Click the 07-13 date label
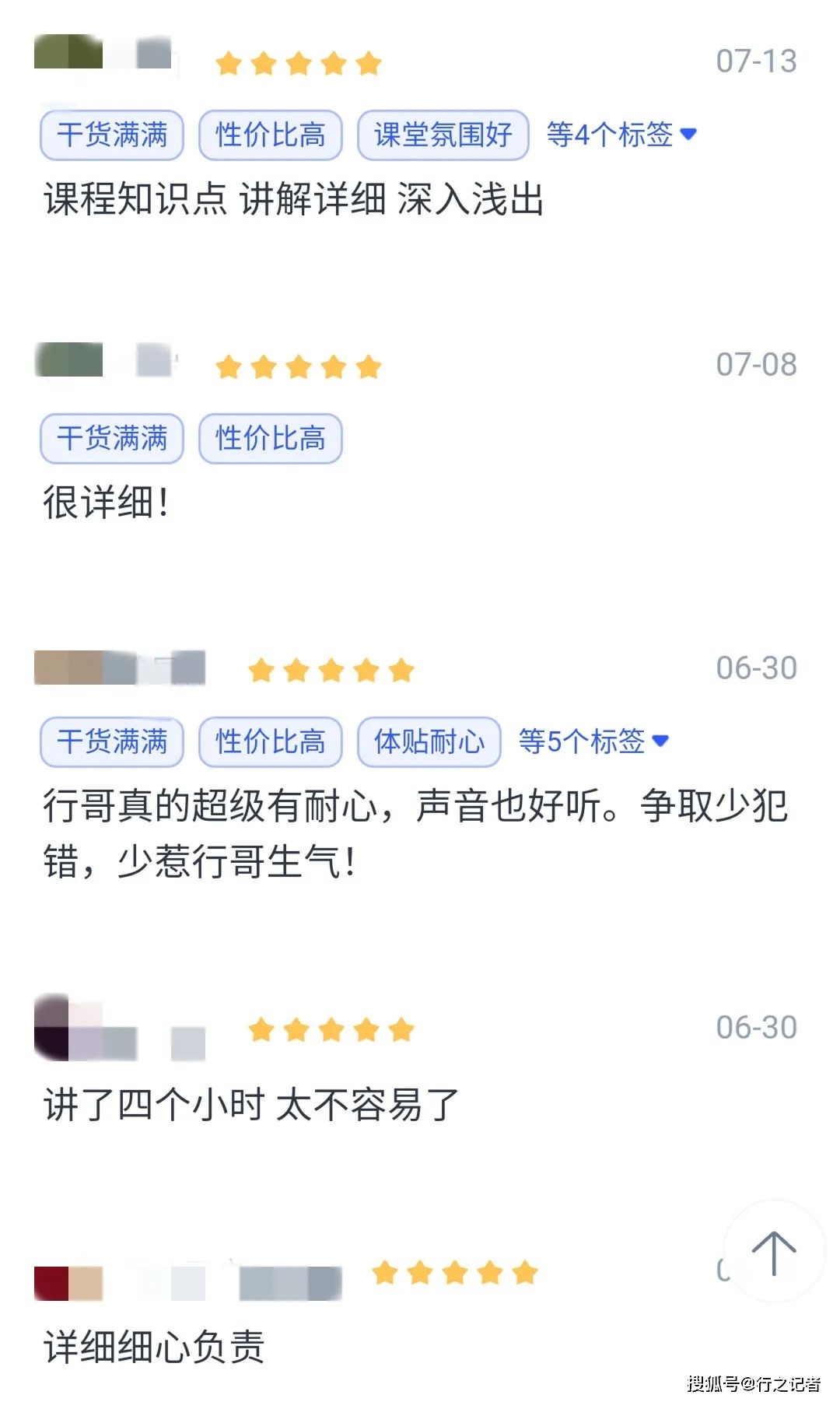 757,61
